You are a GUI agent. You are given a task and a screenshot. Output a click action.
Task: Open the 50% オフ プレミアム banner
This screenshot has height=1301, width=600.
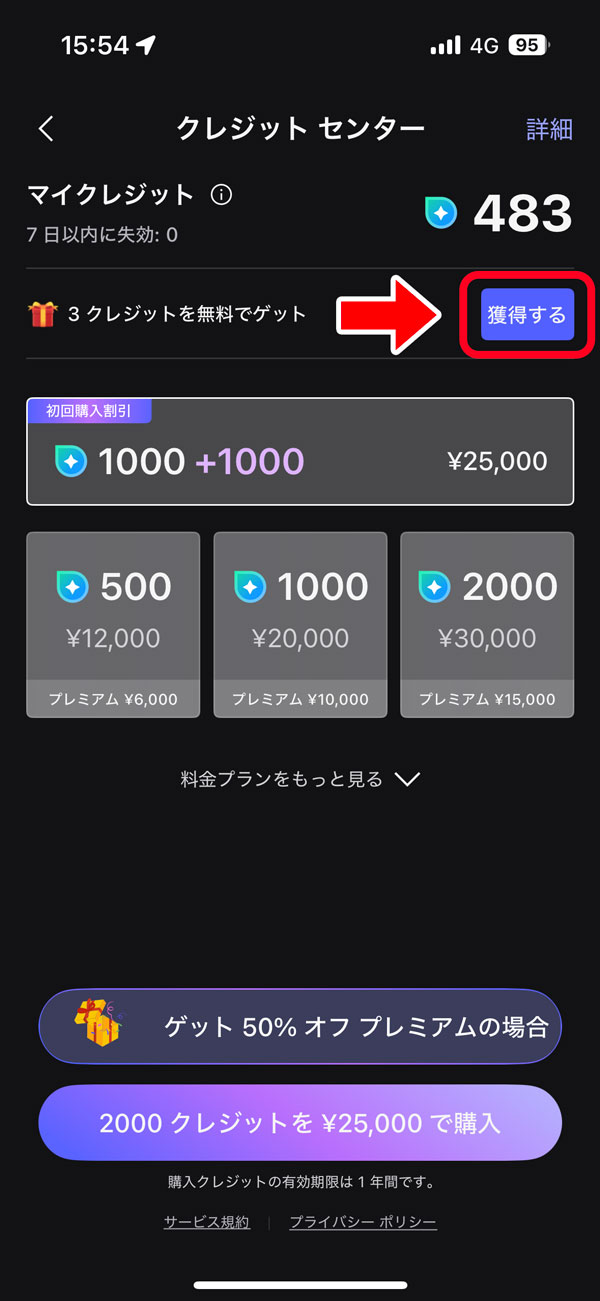pos(300,1026)
